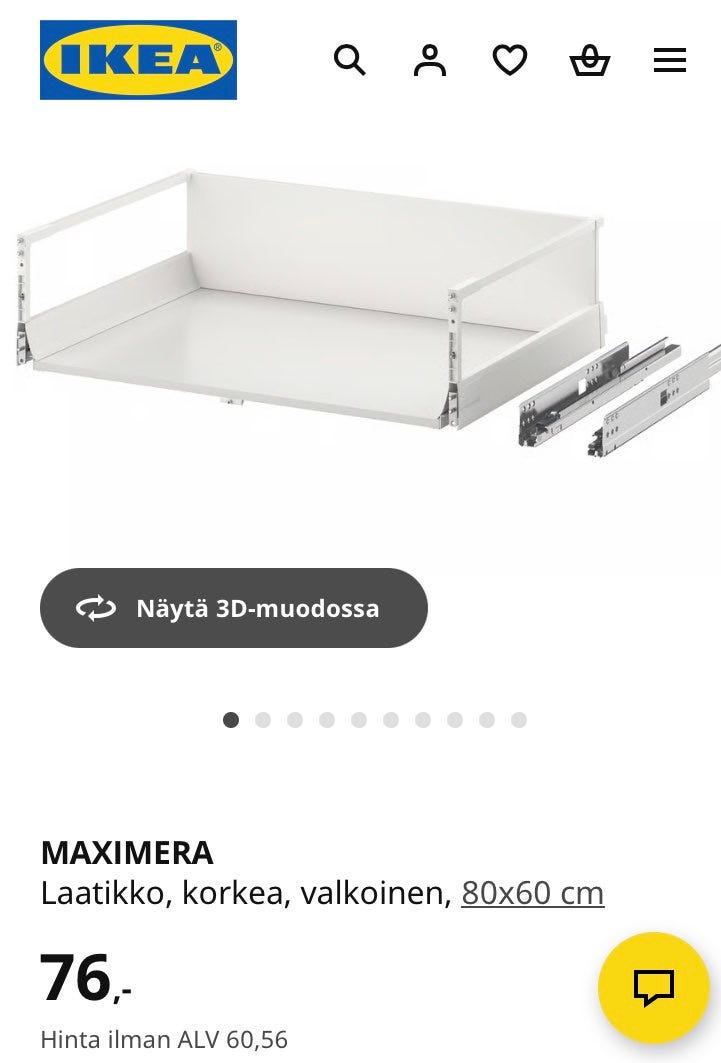This screenshot has width=721, height=1063.
Task: Select the second carousel dot
Action: pos(264,719)
